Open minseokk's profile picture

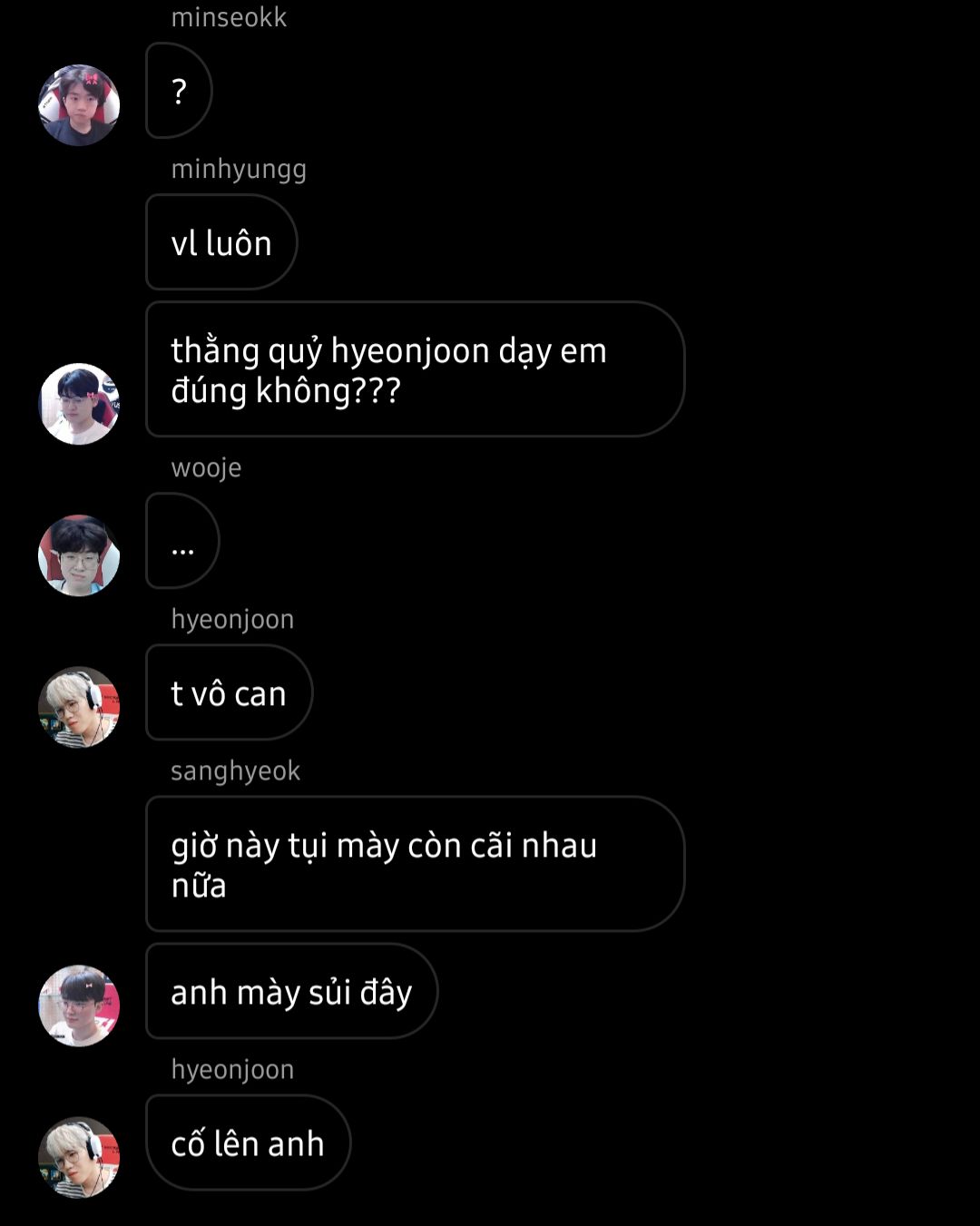click(x=79, y=105)
